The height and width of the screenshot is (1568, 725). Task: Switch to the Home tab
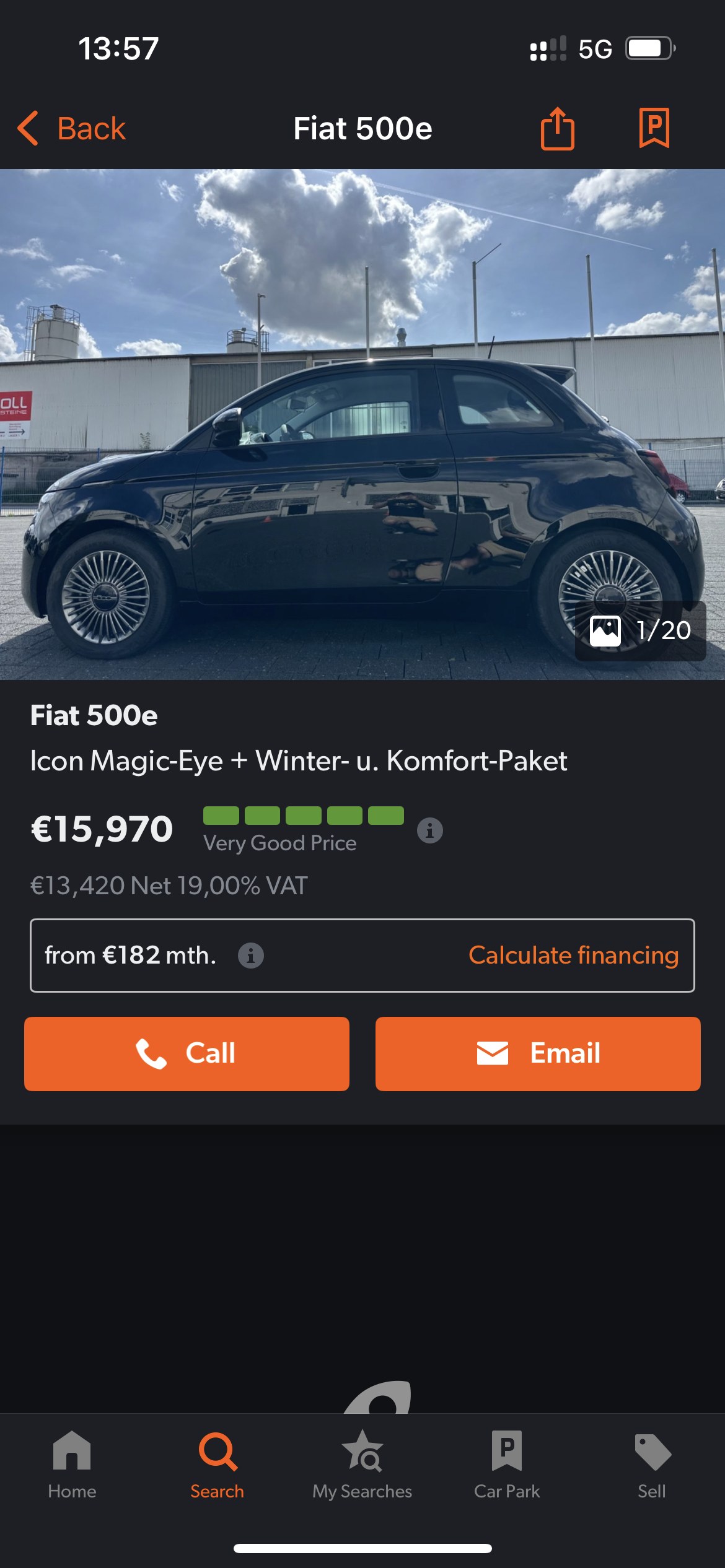pos(72,1465)
